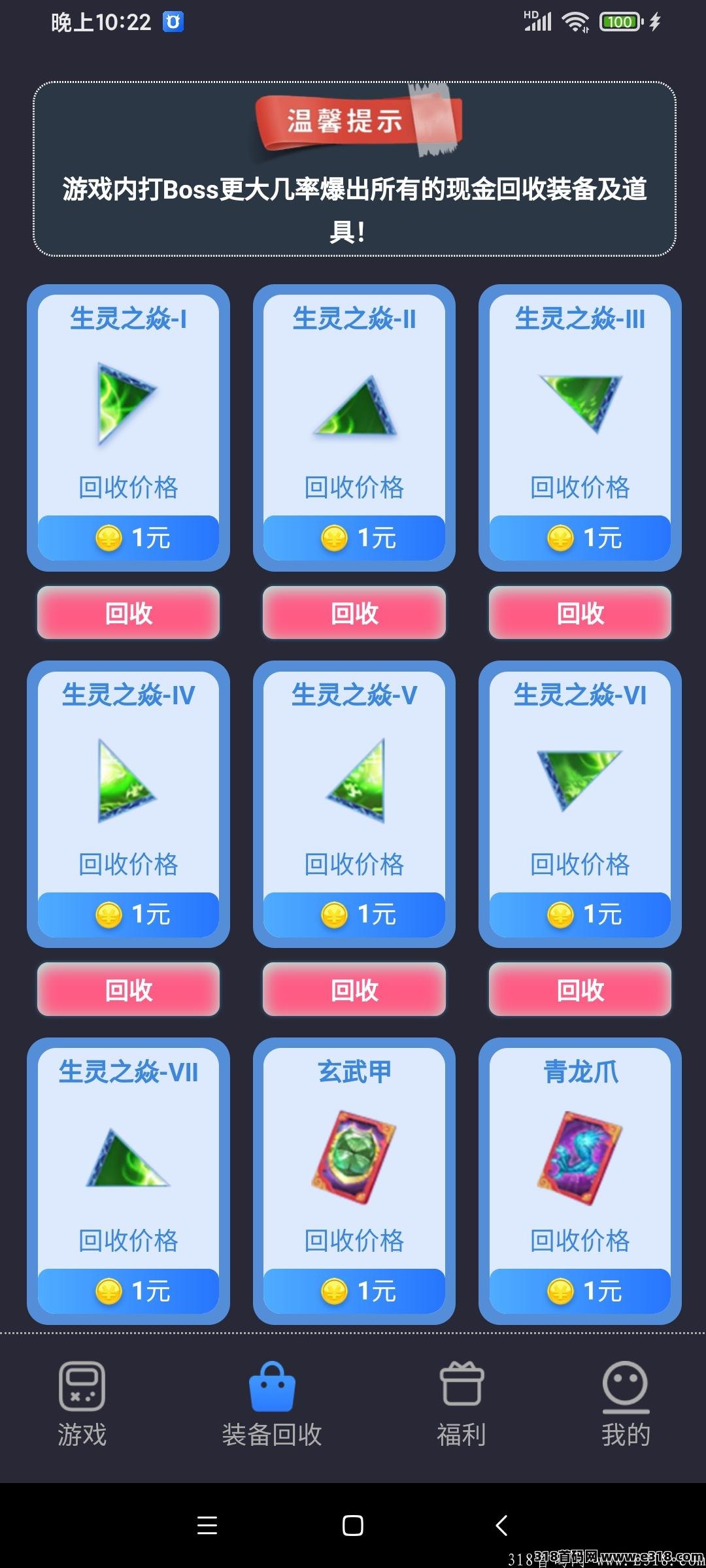The width and height of the screenshot is (706, 1568).
Task: Tap the alarm clock icon in status bar
Action: 171,22
